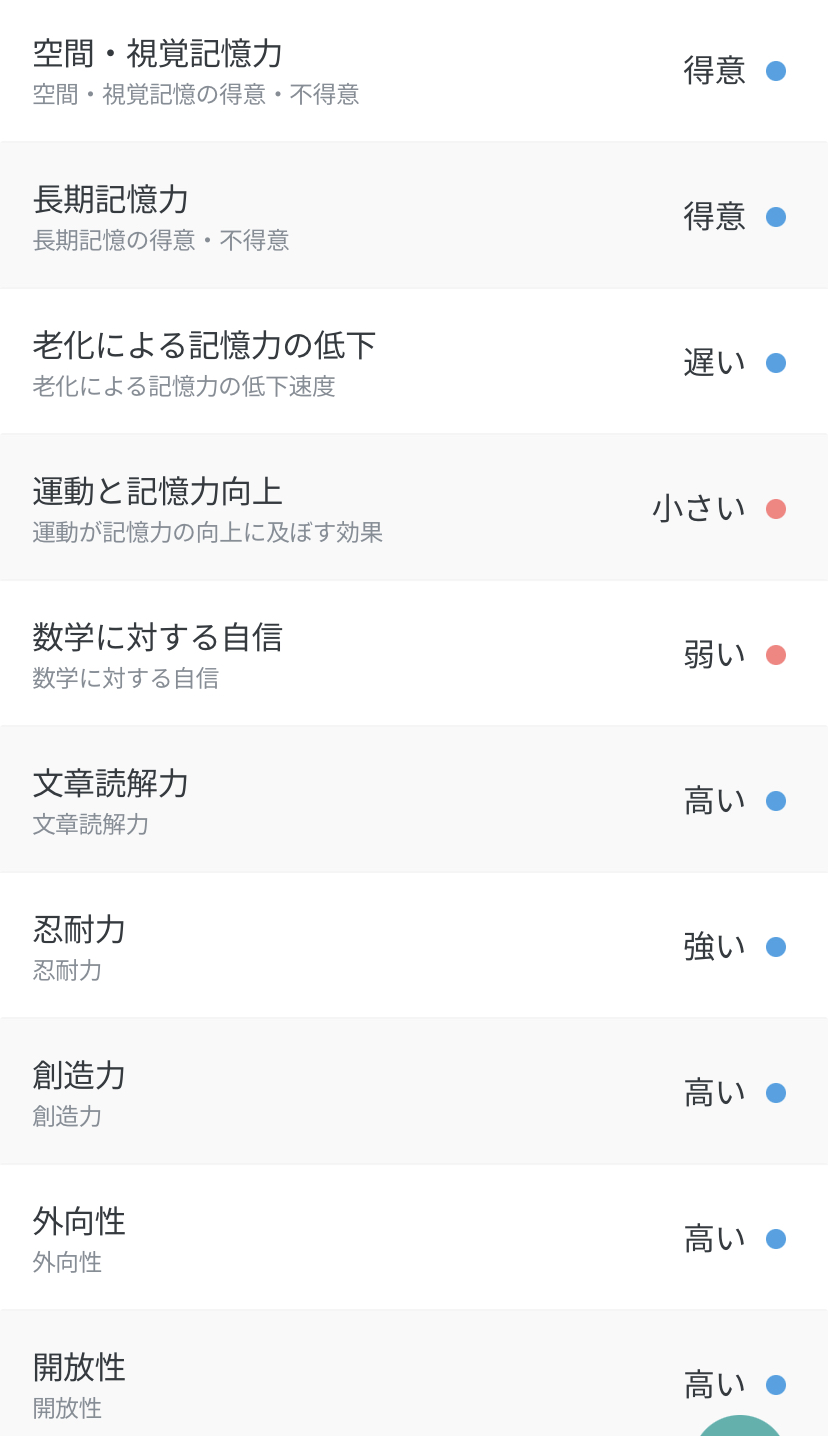The width and height of the screenshot is (828, 1436).
Task: Open the 空間・視覚記憶力 result row
Action: (x=414, y=70)
